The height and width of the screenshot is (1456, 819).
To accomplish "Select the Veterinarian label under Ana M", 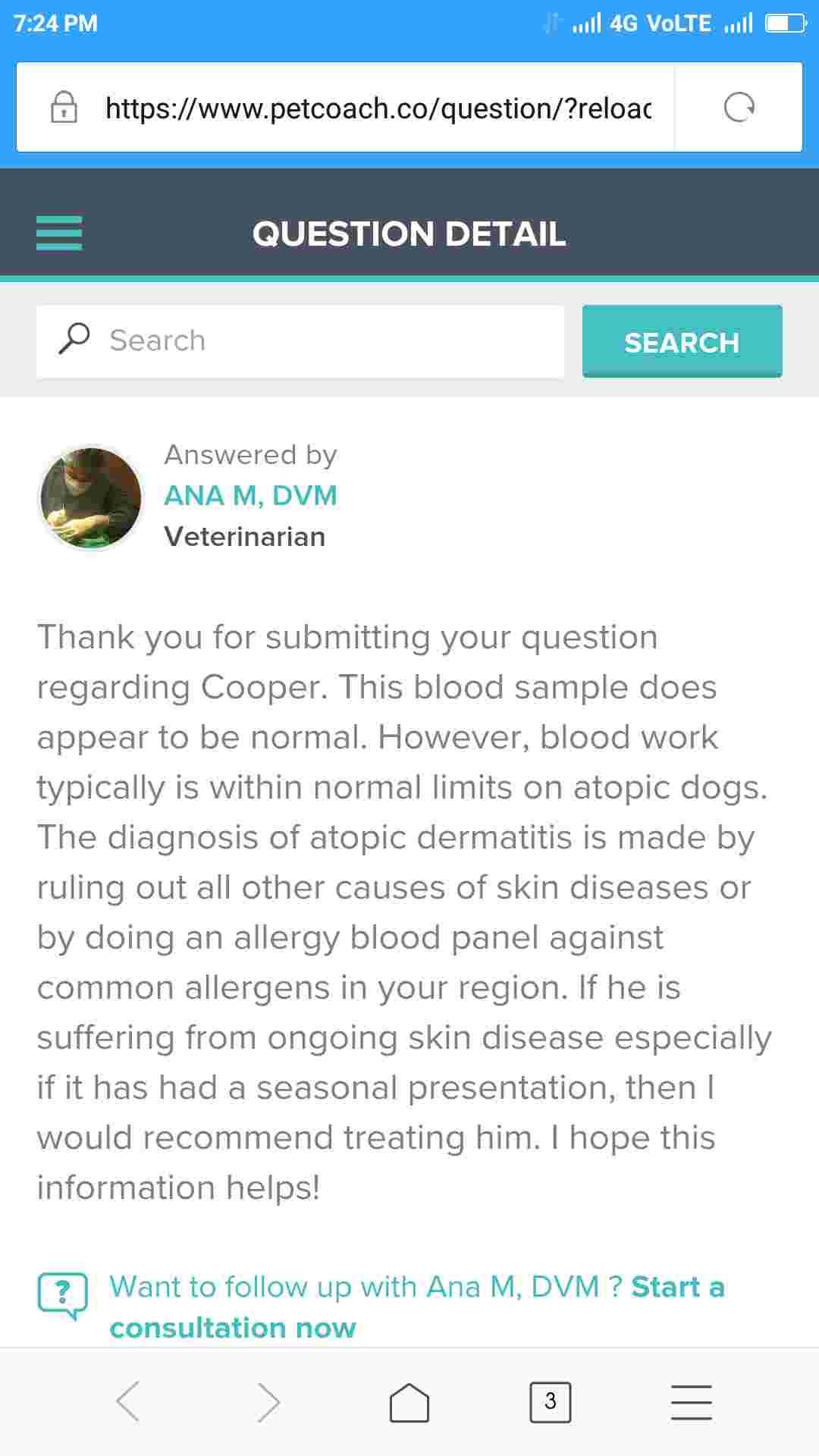I will click(x=244, y=536).
